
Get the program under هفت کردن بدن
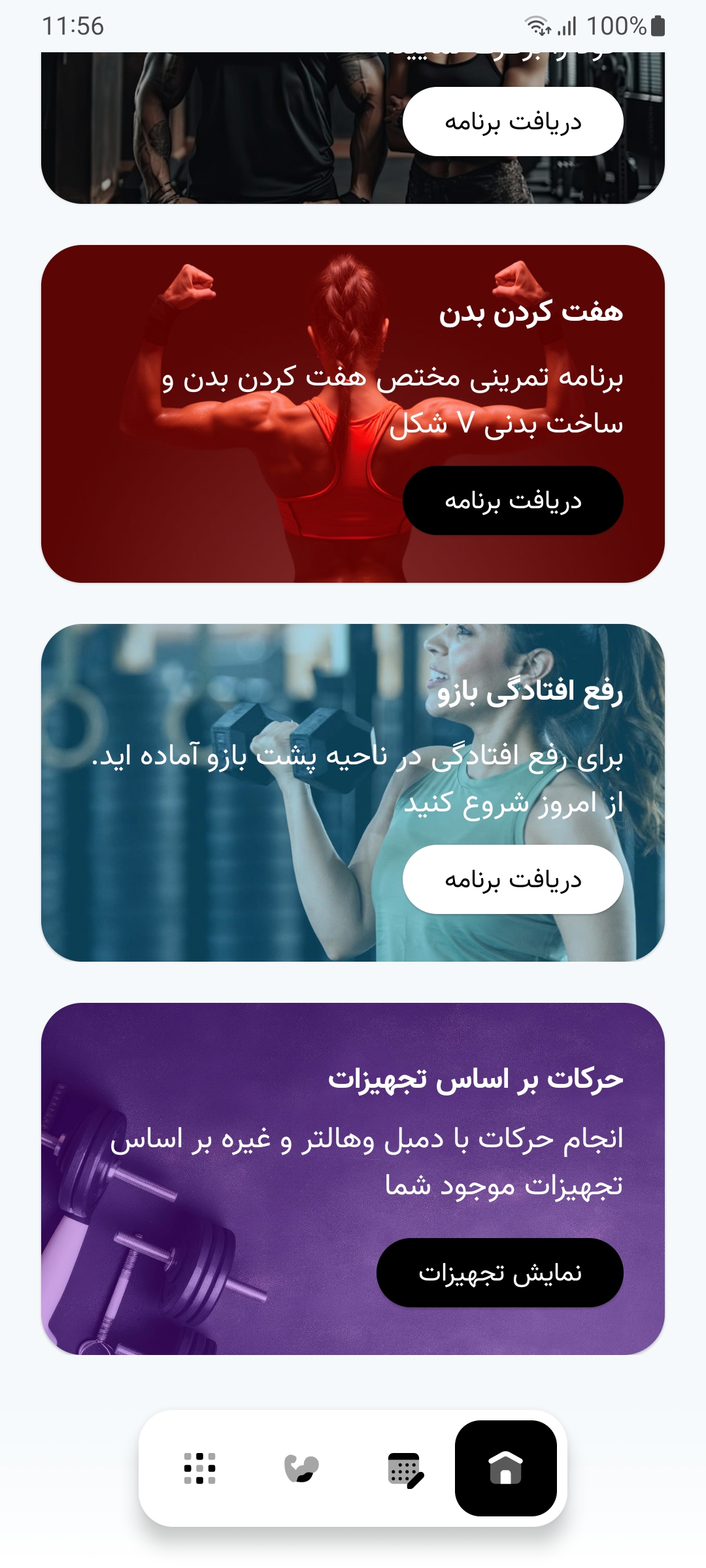tap(513, 500)
